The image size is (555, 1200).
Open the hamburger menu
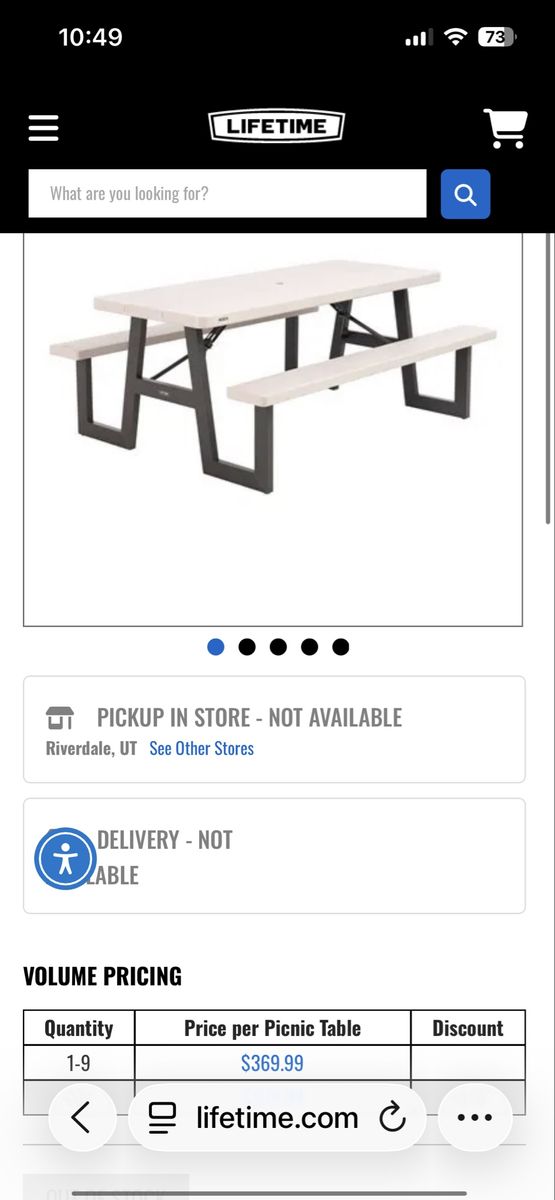tap(43, 127)
